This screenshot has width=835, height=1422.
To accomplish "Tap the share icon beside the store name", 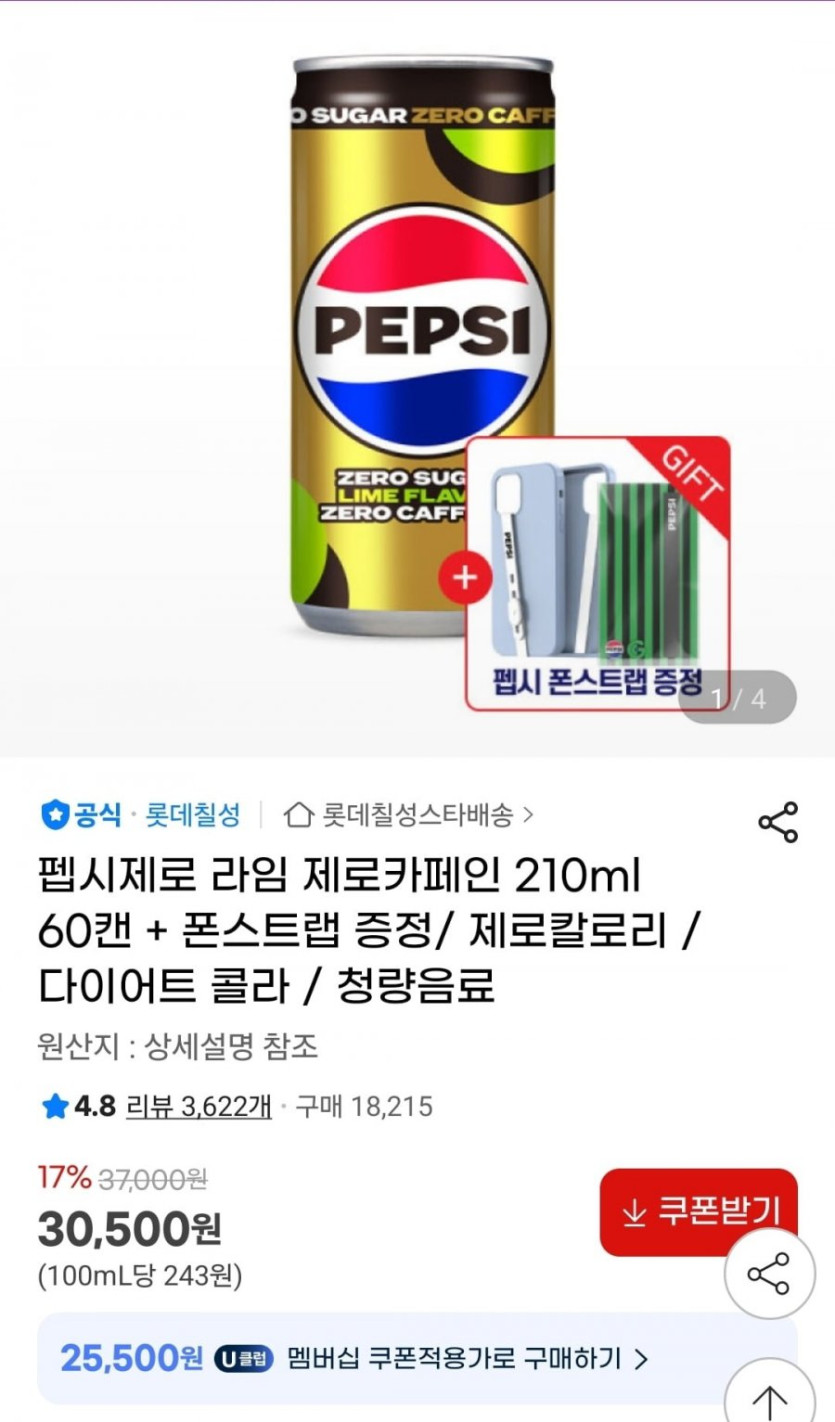I will (777, 822).
